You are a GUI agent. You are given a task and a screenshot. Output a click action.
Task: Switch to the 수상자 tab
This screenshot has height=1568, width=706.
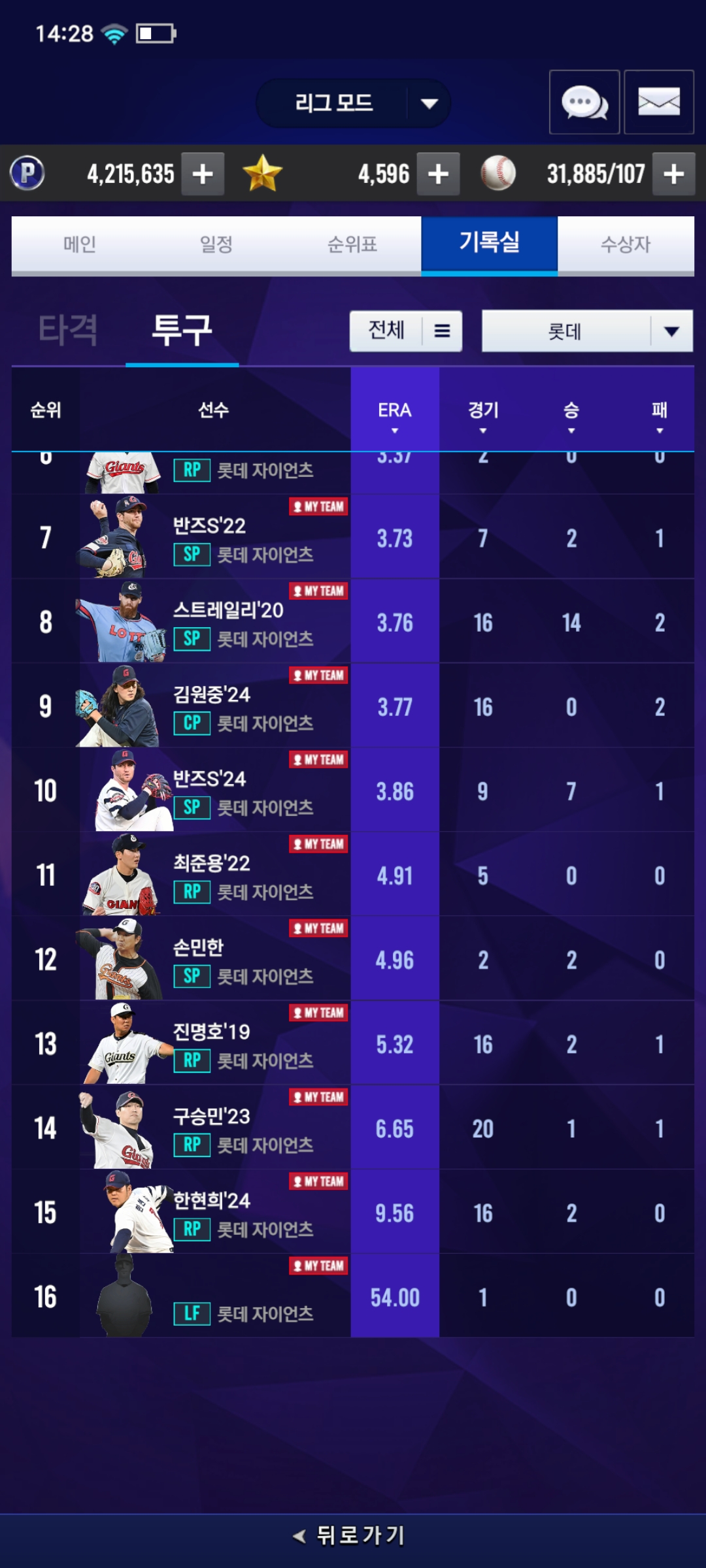626,244
